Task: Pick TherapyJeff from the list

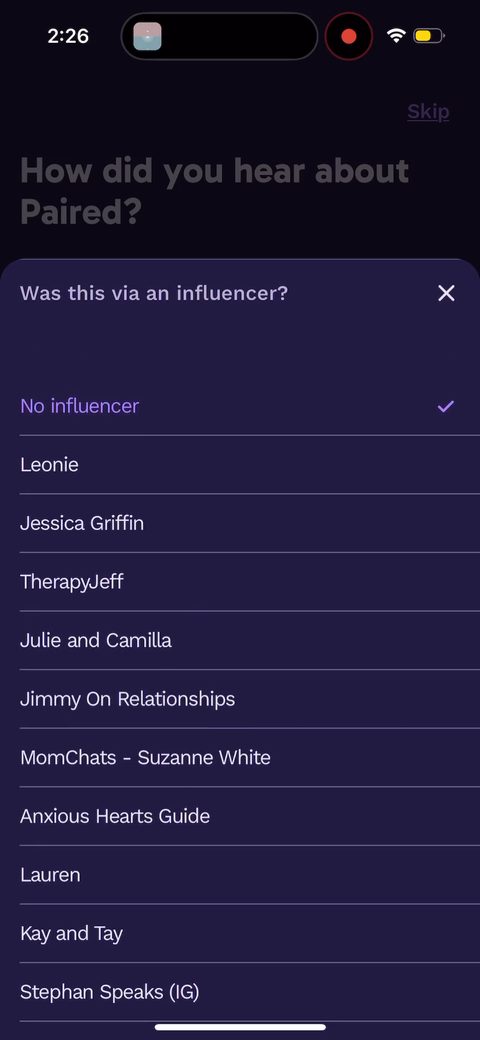Action: [240, 582]
